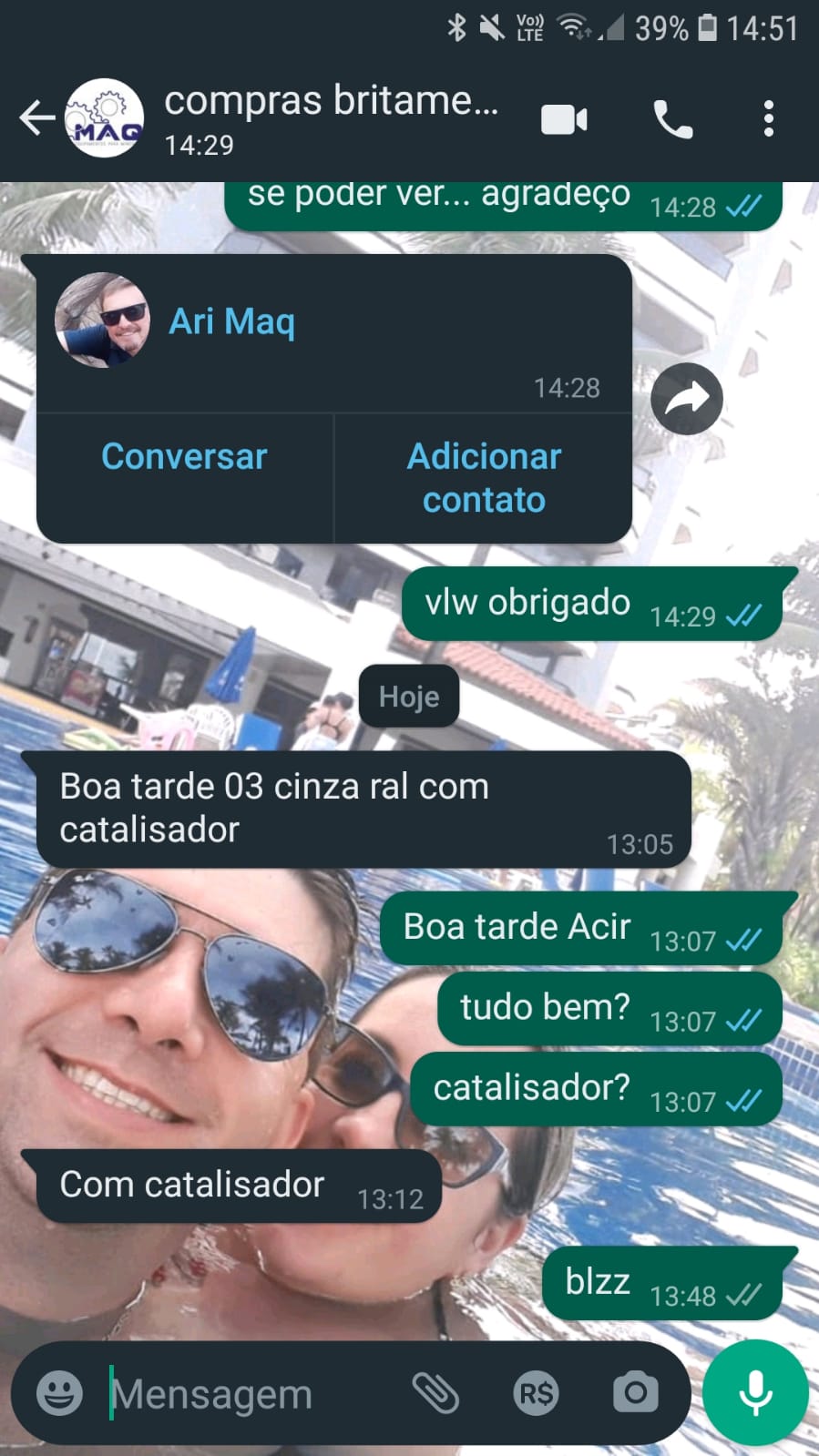Image resolution: width=819 pixels, height=1456 pixels.
Task: Tap Adicionar contato on Ari Maq card
Action: point(484,478)
